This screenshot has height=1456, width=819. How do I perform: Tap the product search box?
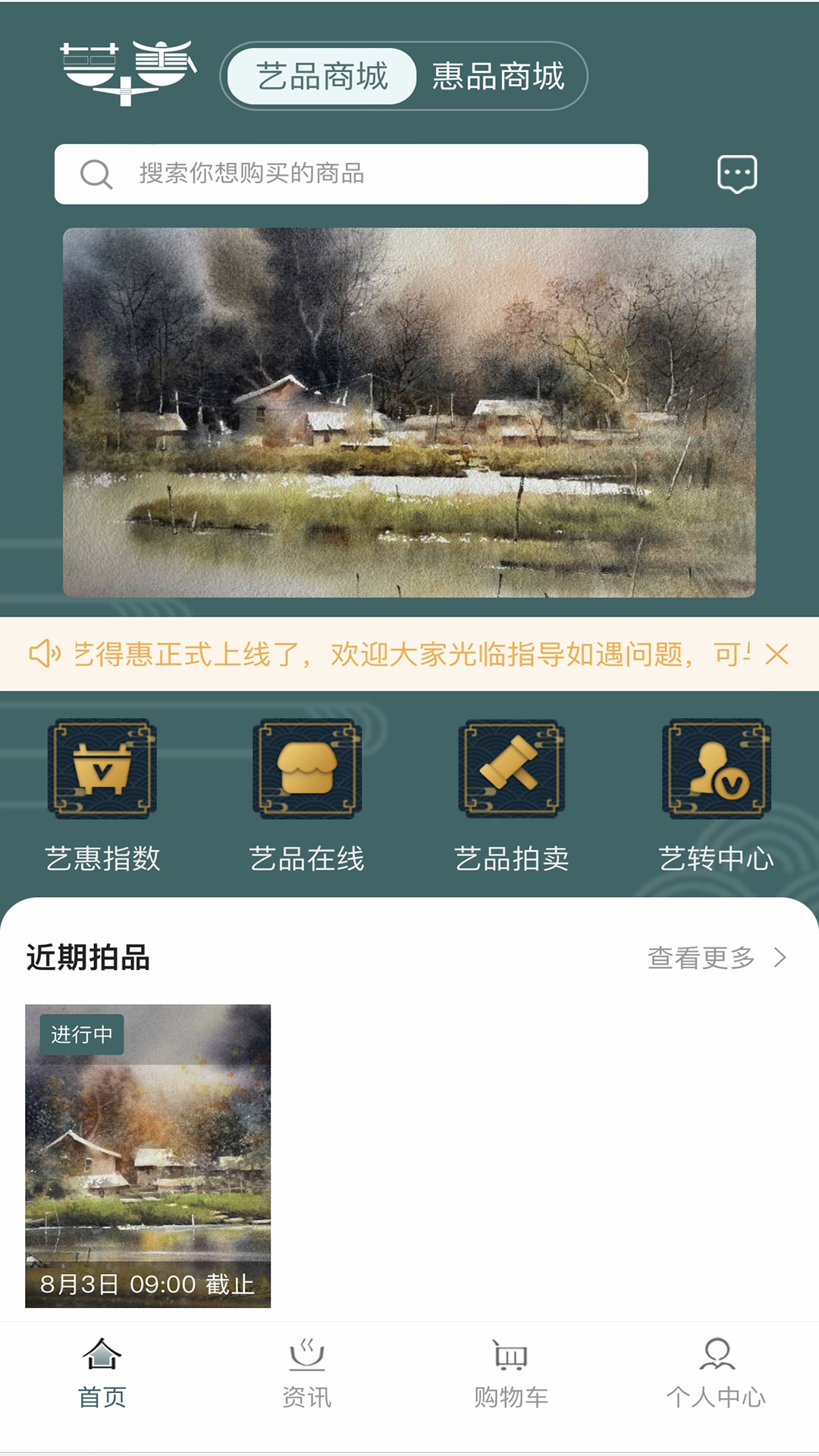click(351, 174)
